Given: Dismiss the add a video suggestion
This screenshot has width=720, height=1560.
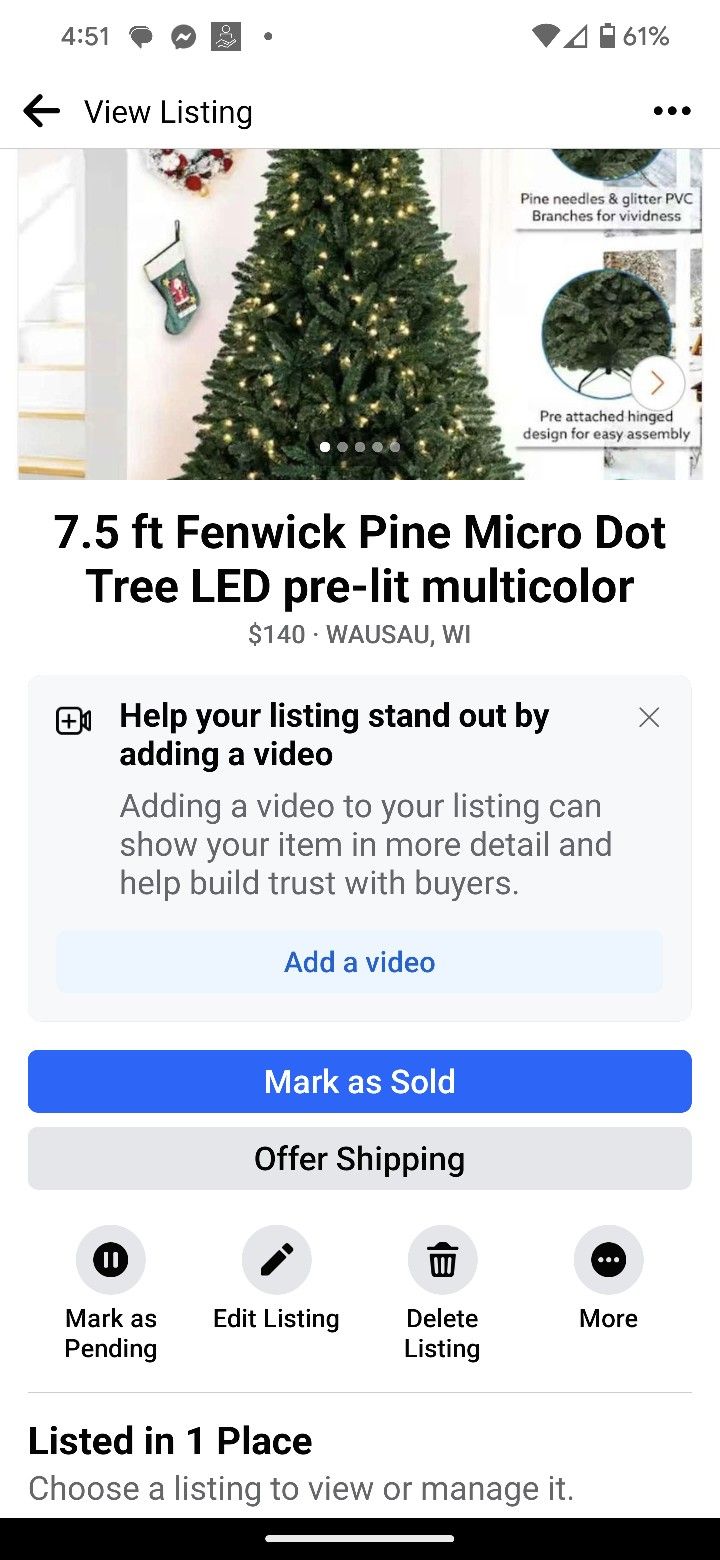Looking at the screenshot, I should click(649, 717).
